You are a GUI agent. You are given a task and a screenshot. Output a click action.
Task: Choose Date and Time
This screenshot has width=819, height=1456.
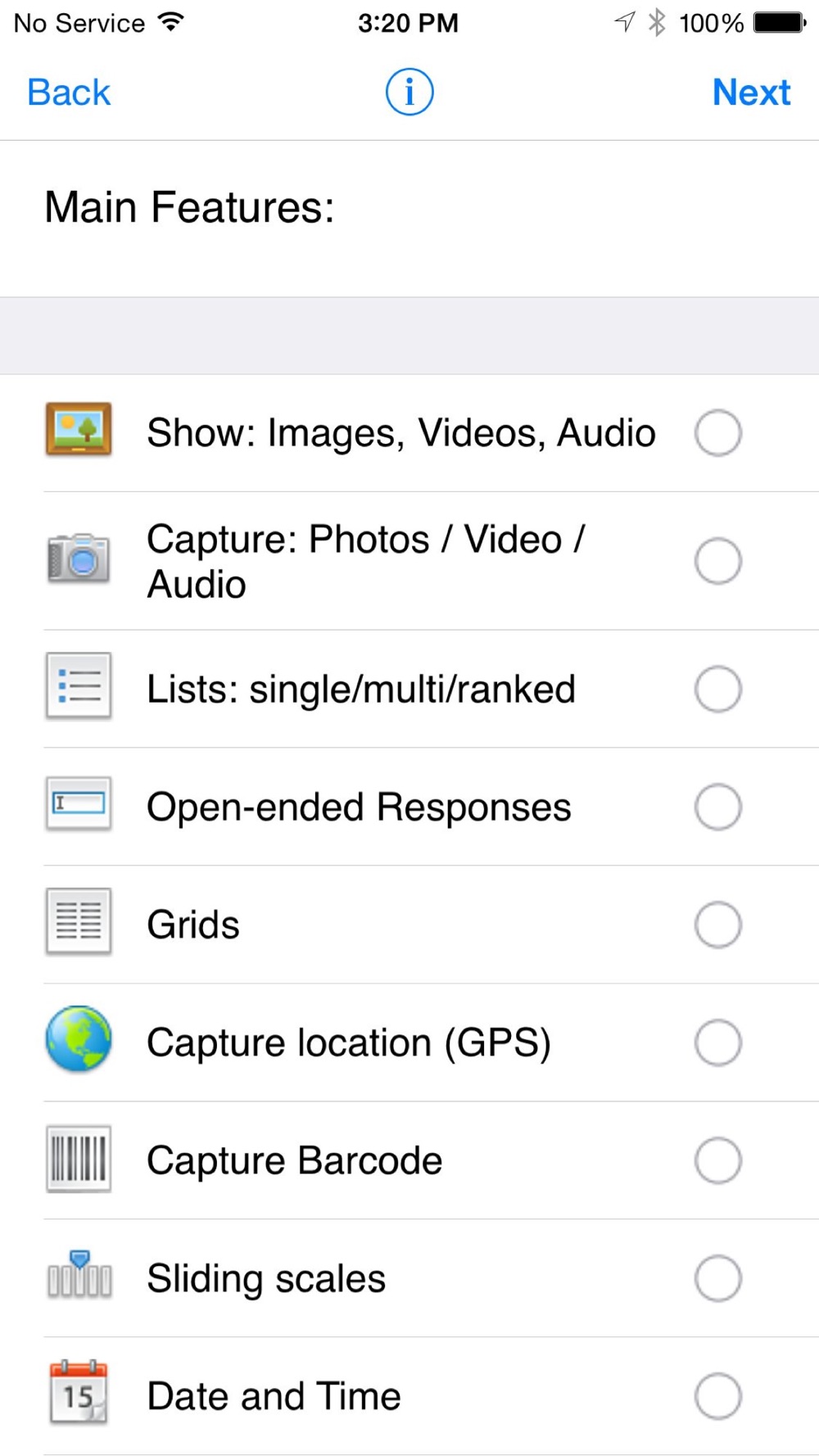pyautogui.click(x=409, y=1396)
